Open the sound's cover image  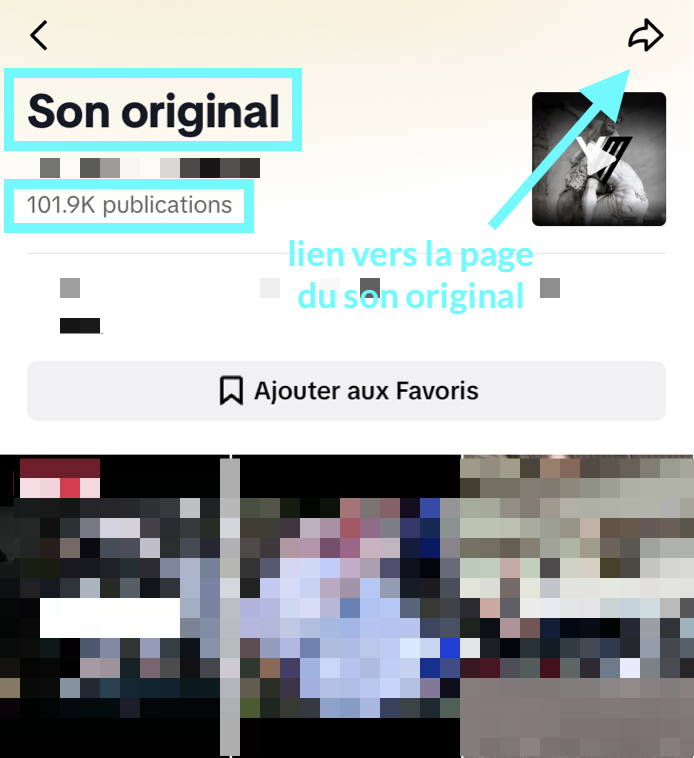pyautogui.click(x=598, y=159)
